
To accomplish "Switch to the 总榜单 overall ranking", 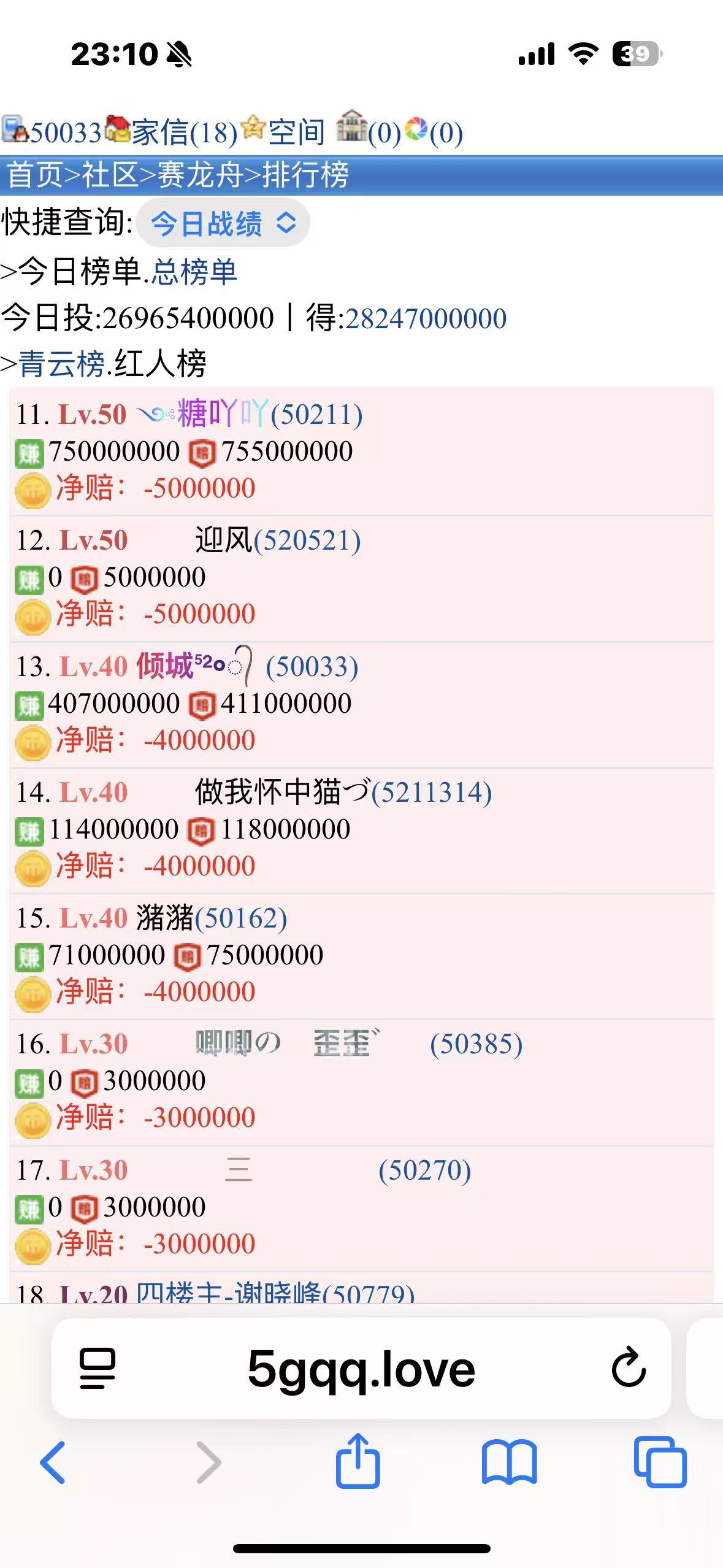I will (x=194, y=272).
